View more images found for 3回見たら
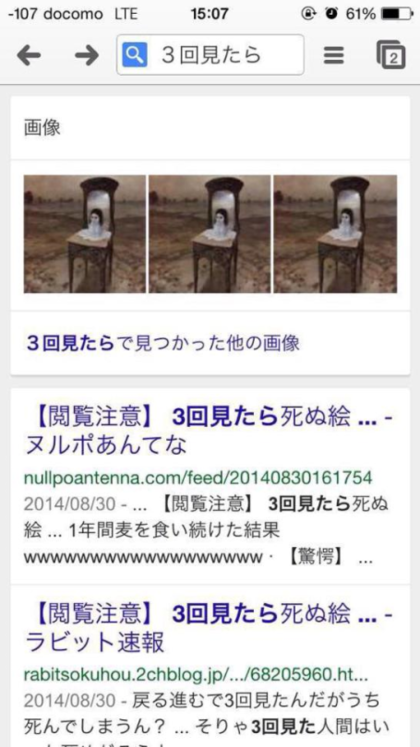420x747 pixels. (x=163, y=343)
